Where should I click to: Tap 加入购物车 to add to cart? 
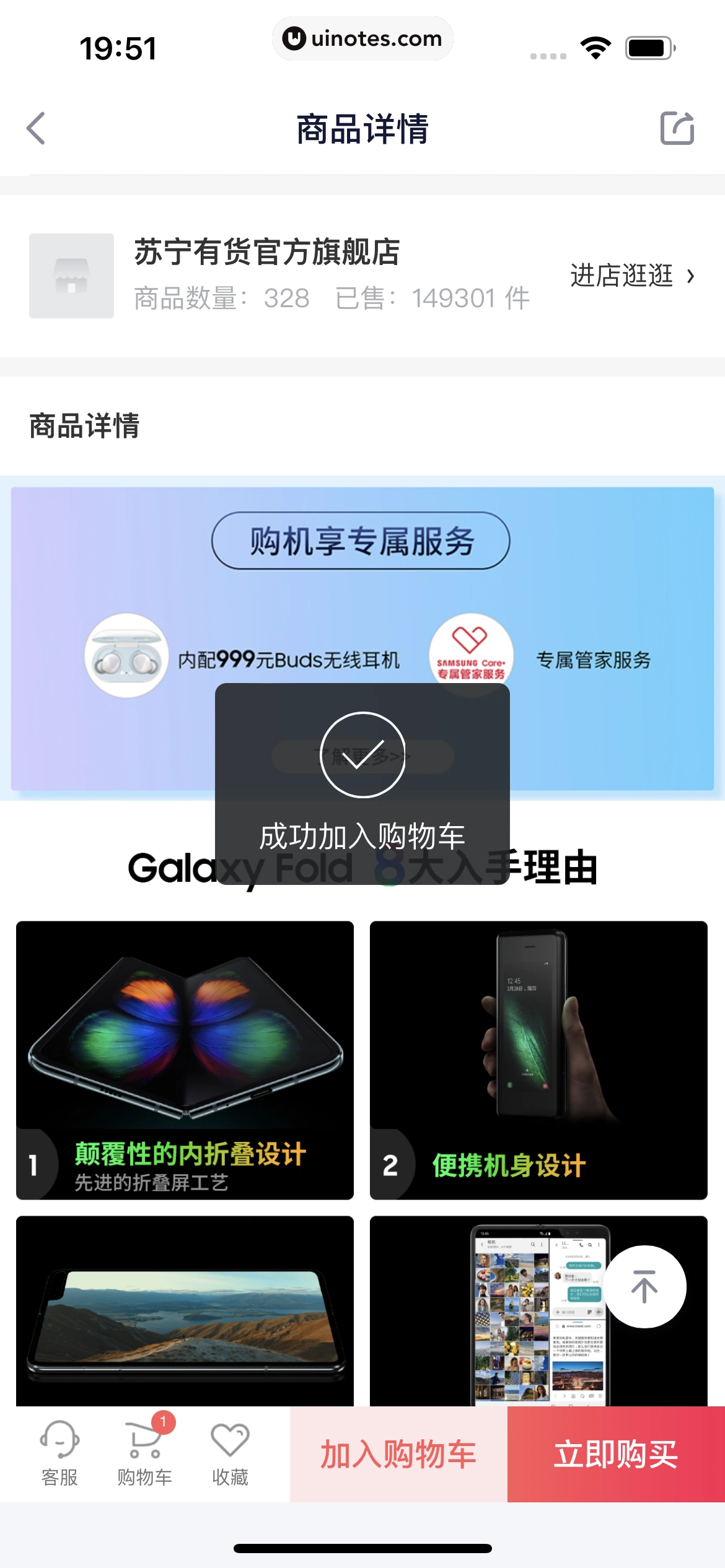pyautogui.click(x=398, y=1454)
